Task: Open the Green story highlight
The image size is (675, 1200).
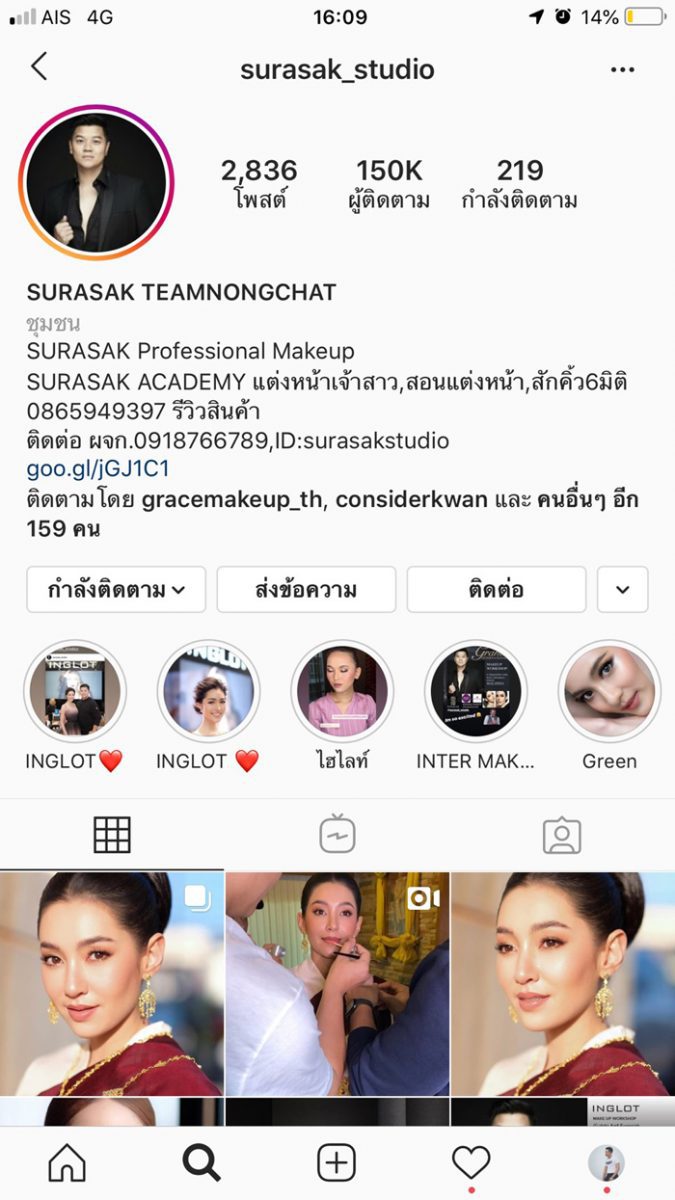Action: pyautogui.click(x=609, y=692)
